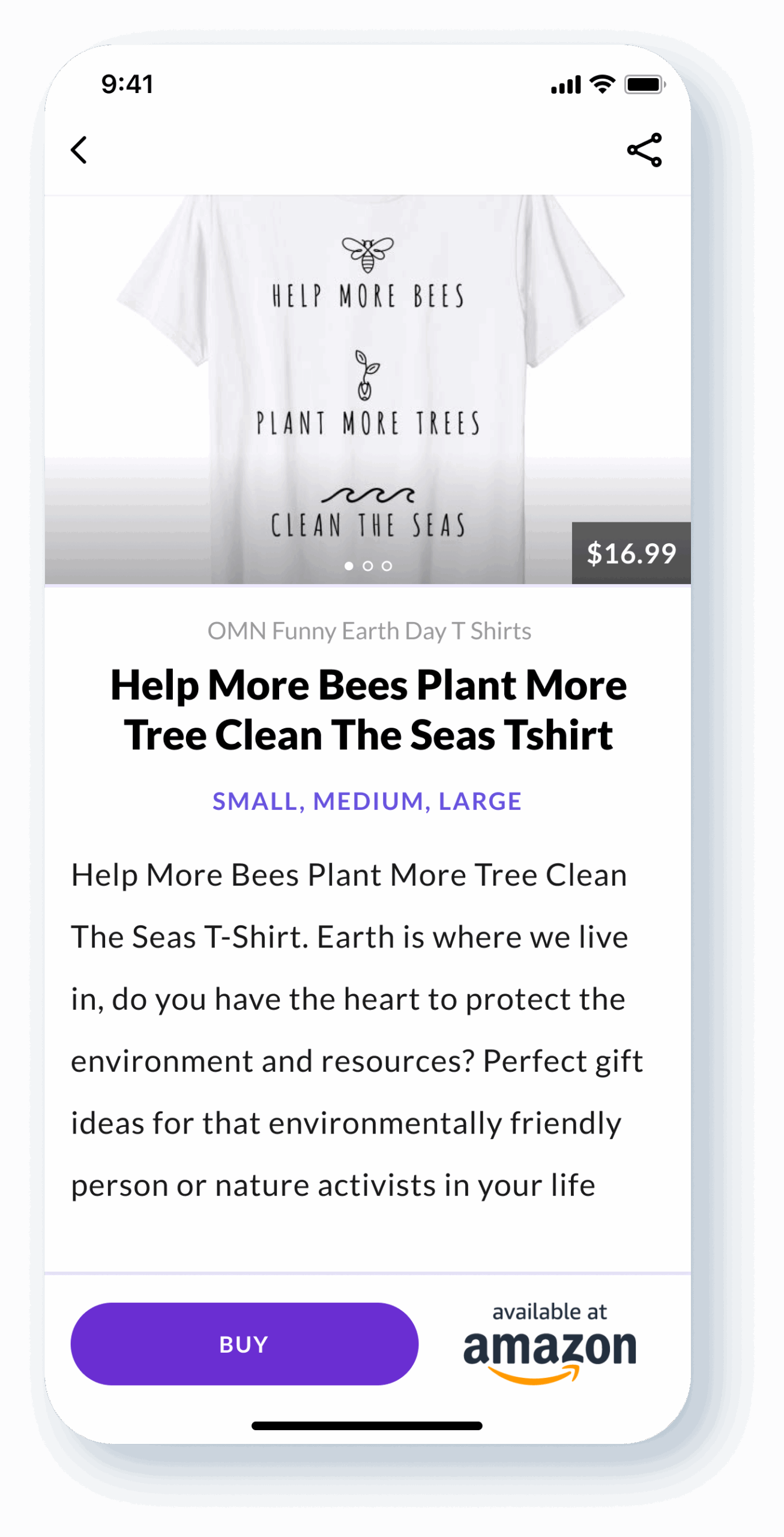This screenshot has width=784, height=1537.
Task: Open the t-shirt product image
Action: 367,384
